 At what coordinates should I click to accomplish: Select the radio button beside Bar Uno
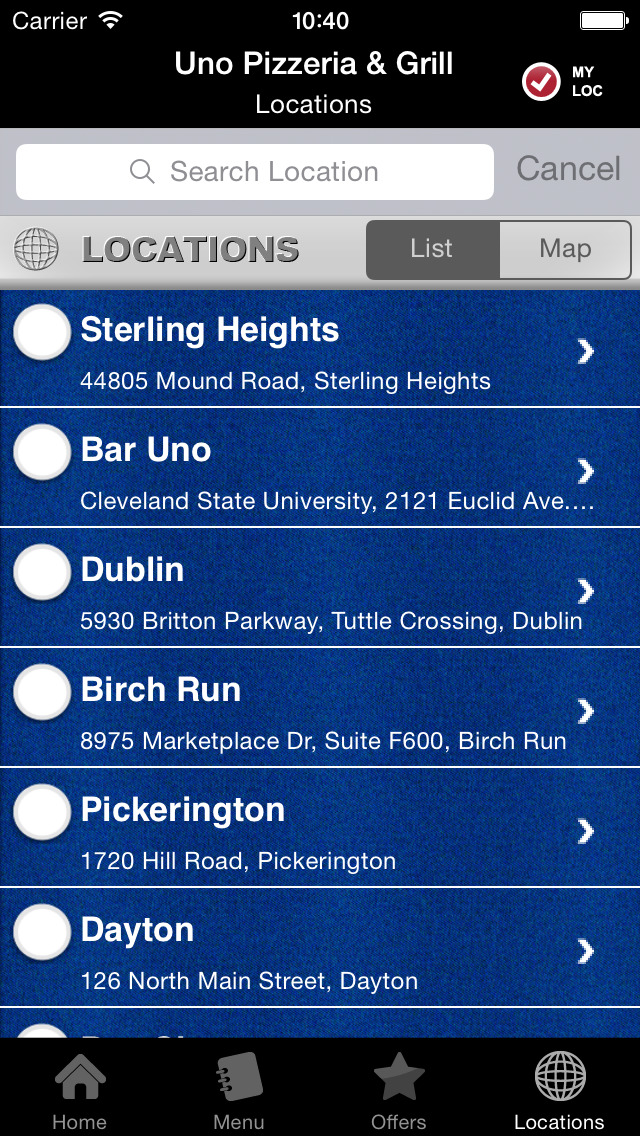pyautogui.click(x=42, y=451)
